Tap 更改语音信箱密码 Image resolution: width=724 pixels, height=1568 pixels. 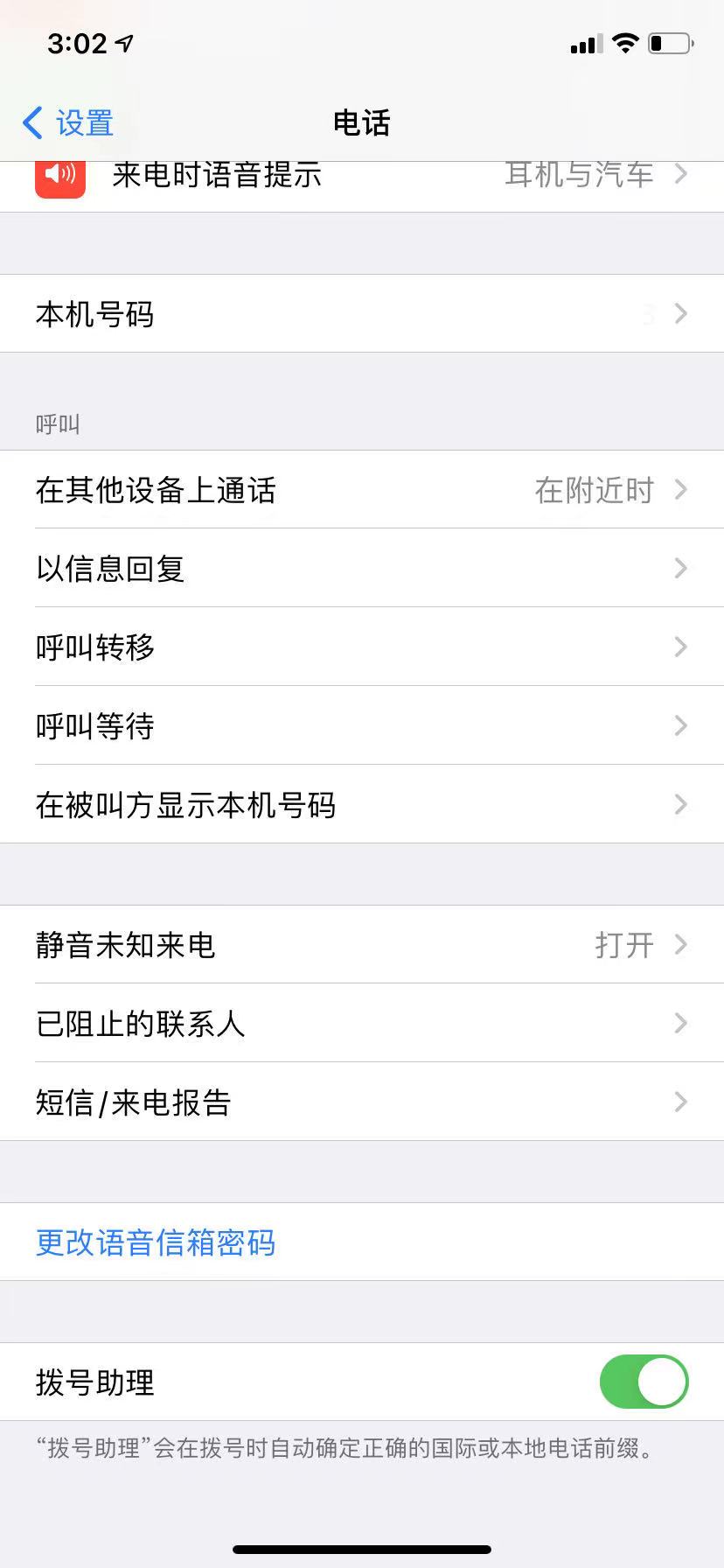pos(156,1242)
